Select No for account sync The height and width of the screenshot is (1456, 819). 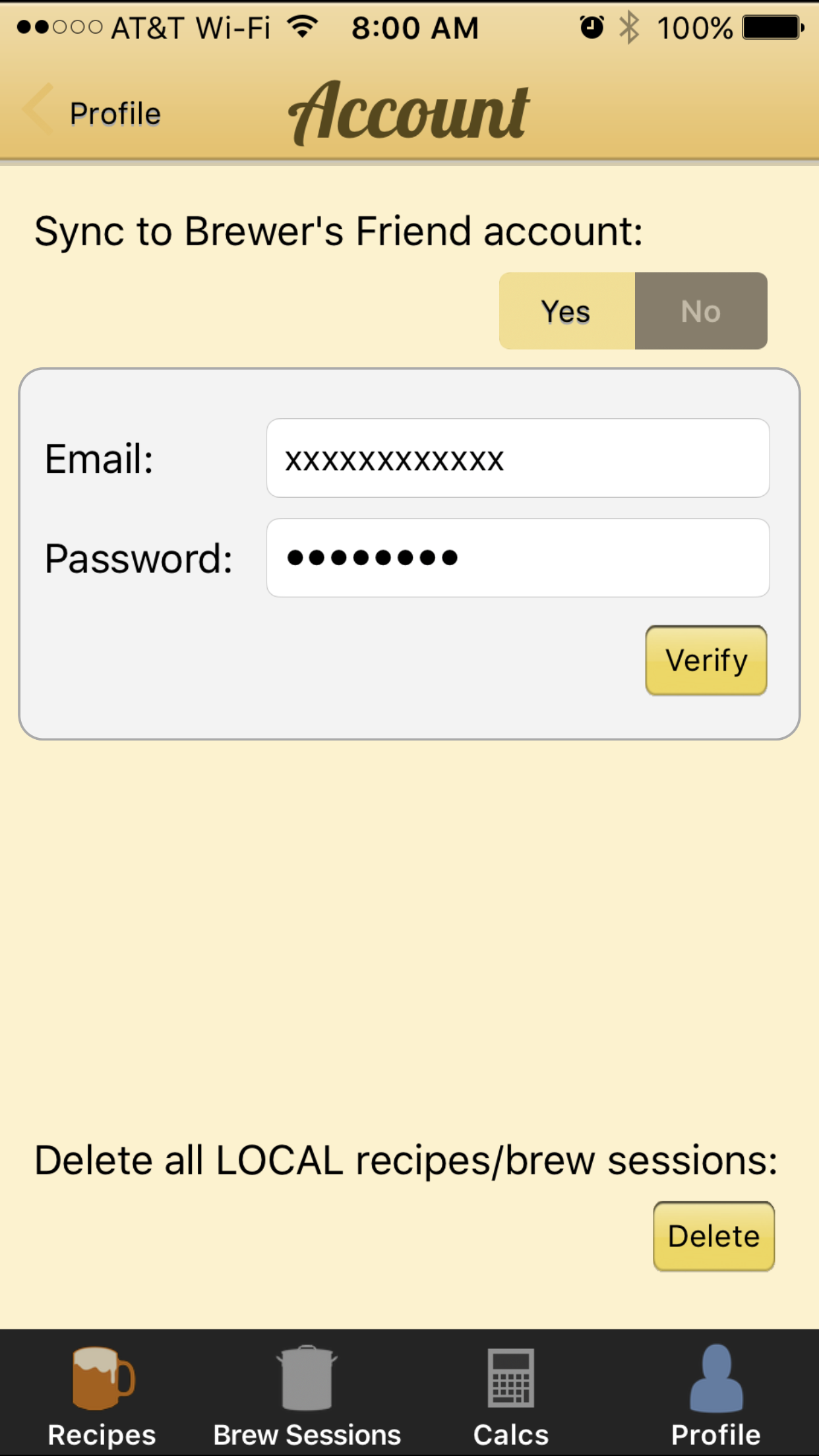point(701,311)
